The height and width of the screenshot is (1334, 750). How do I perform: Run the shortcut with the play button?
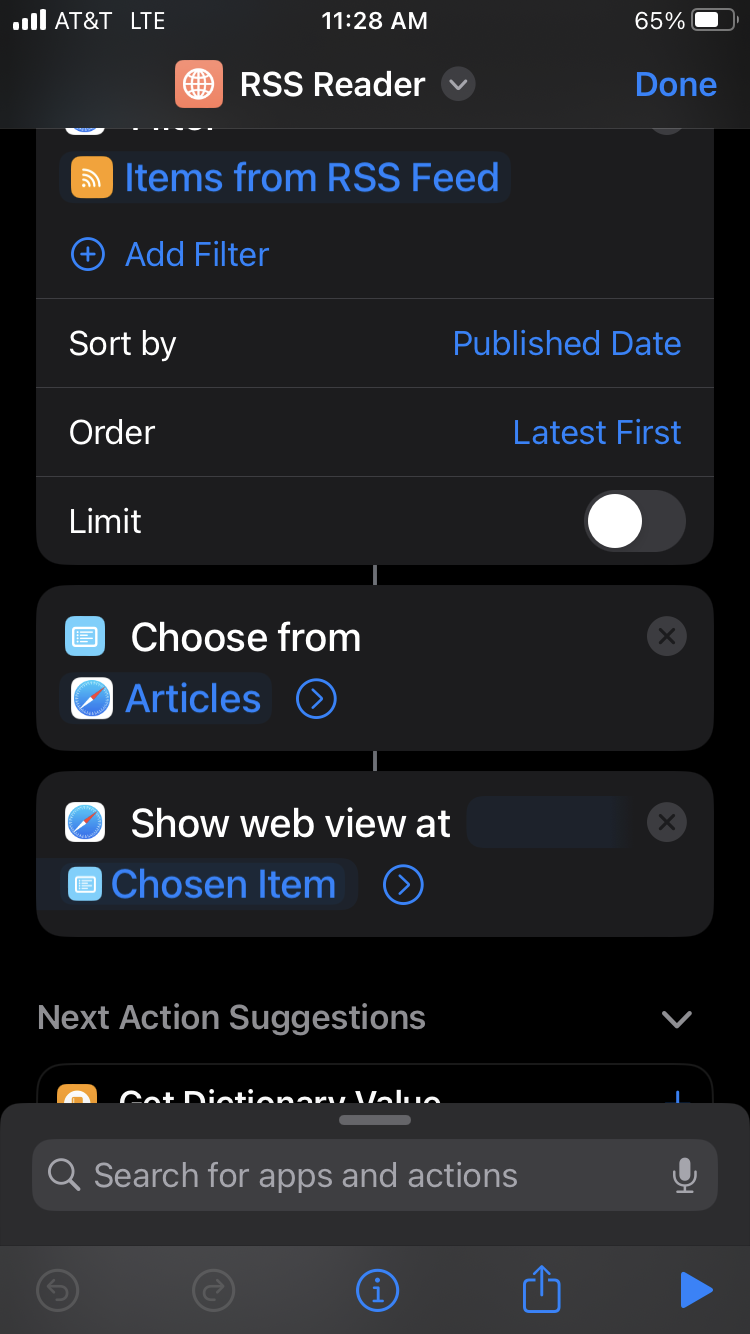click(696, 1290)
